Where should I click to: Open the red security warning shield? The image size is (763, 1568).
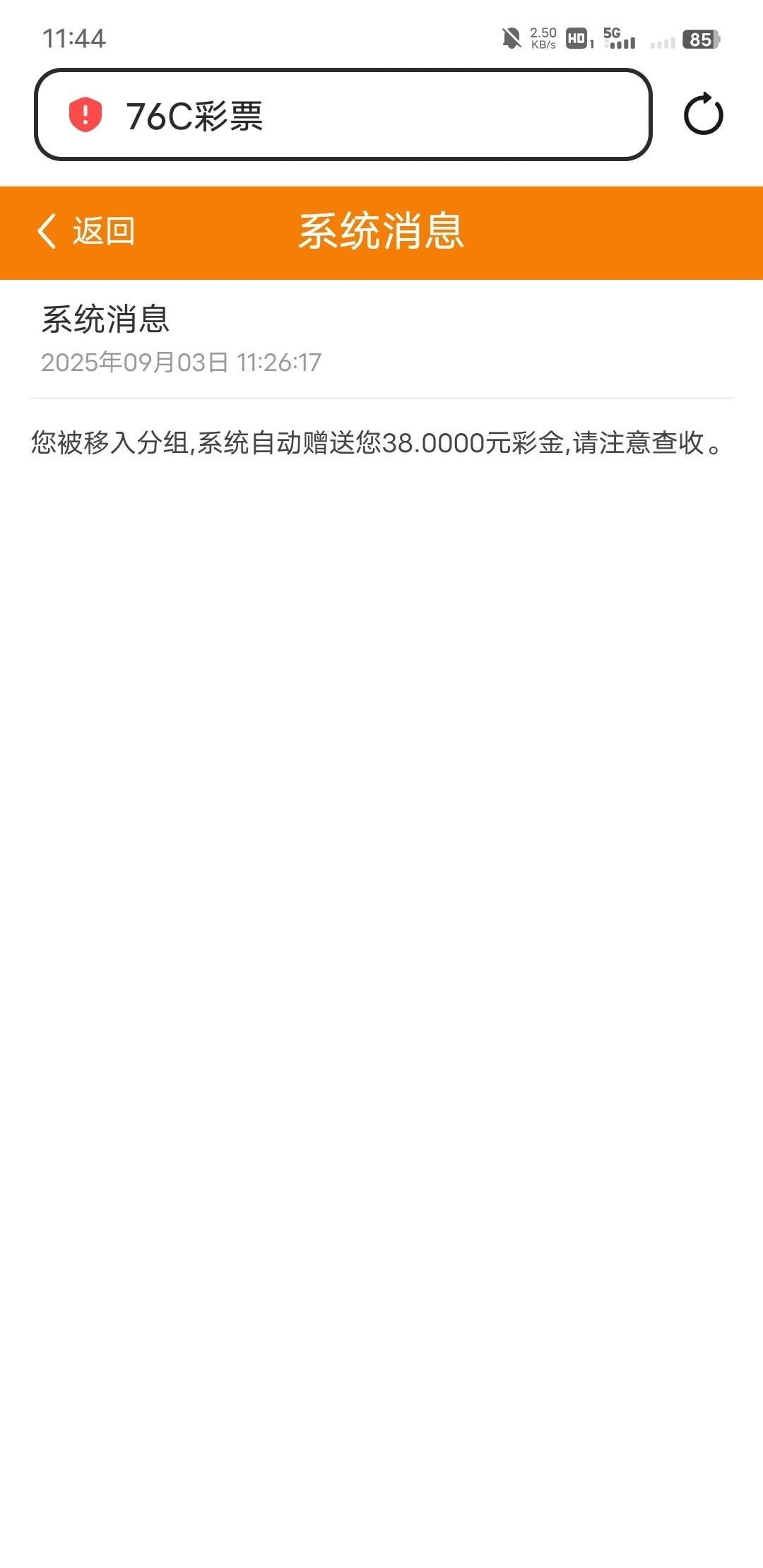click(85, 114)
